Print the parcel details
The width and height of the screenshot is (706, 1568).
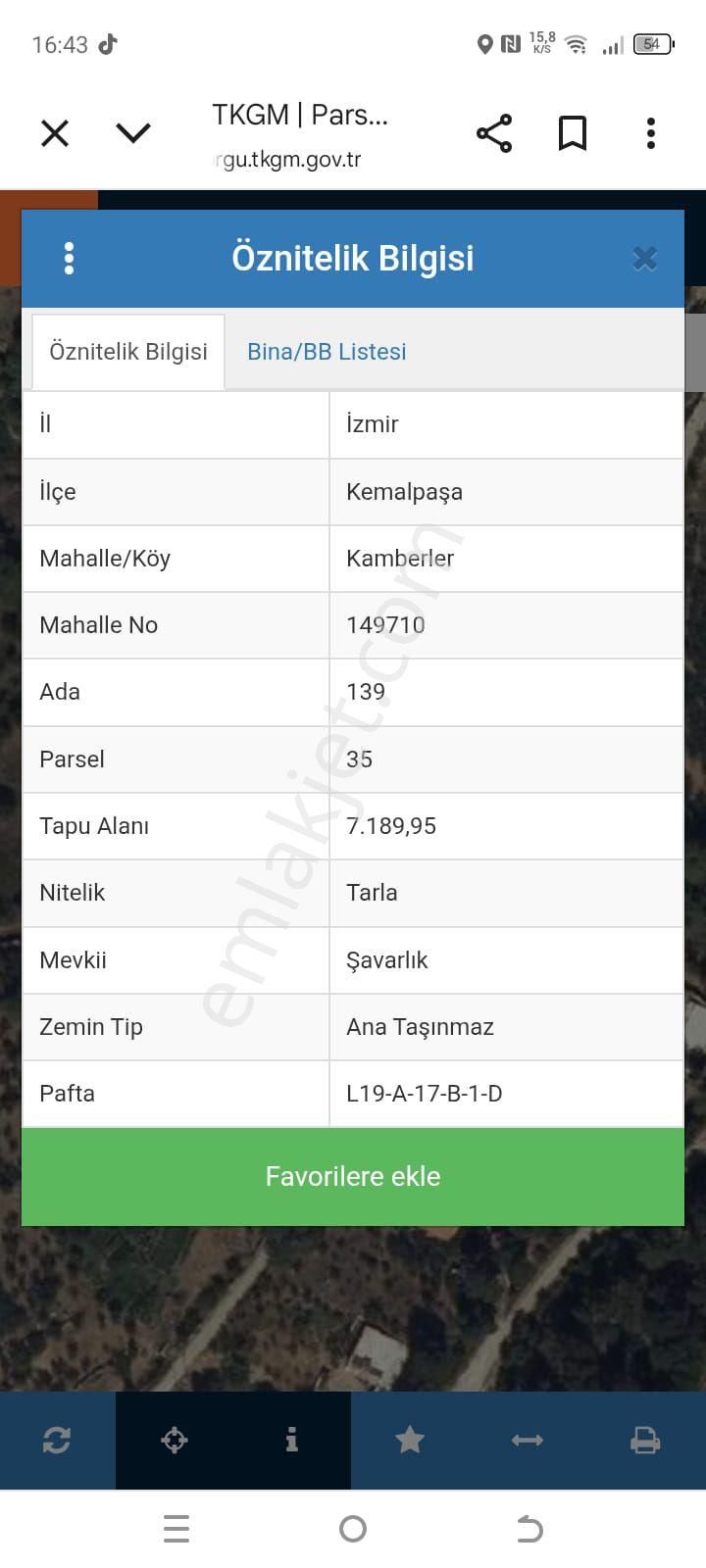(x=644, y=1440)
